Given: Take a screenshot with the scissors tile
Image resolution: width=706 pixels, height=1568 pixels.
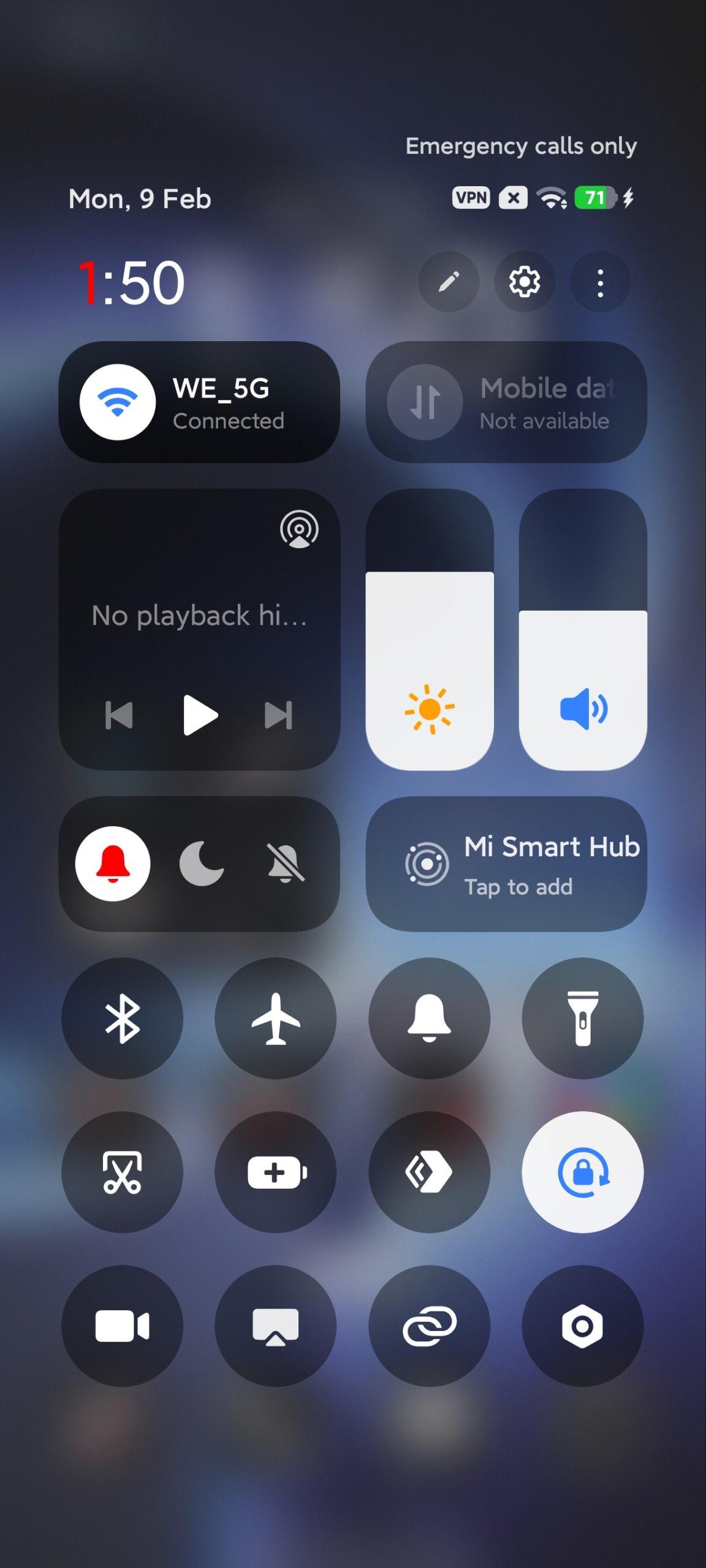Looking at the screenshot, I should pyautogui.click(x=123, y=1172).
